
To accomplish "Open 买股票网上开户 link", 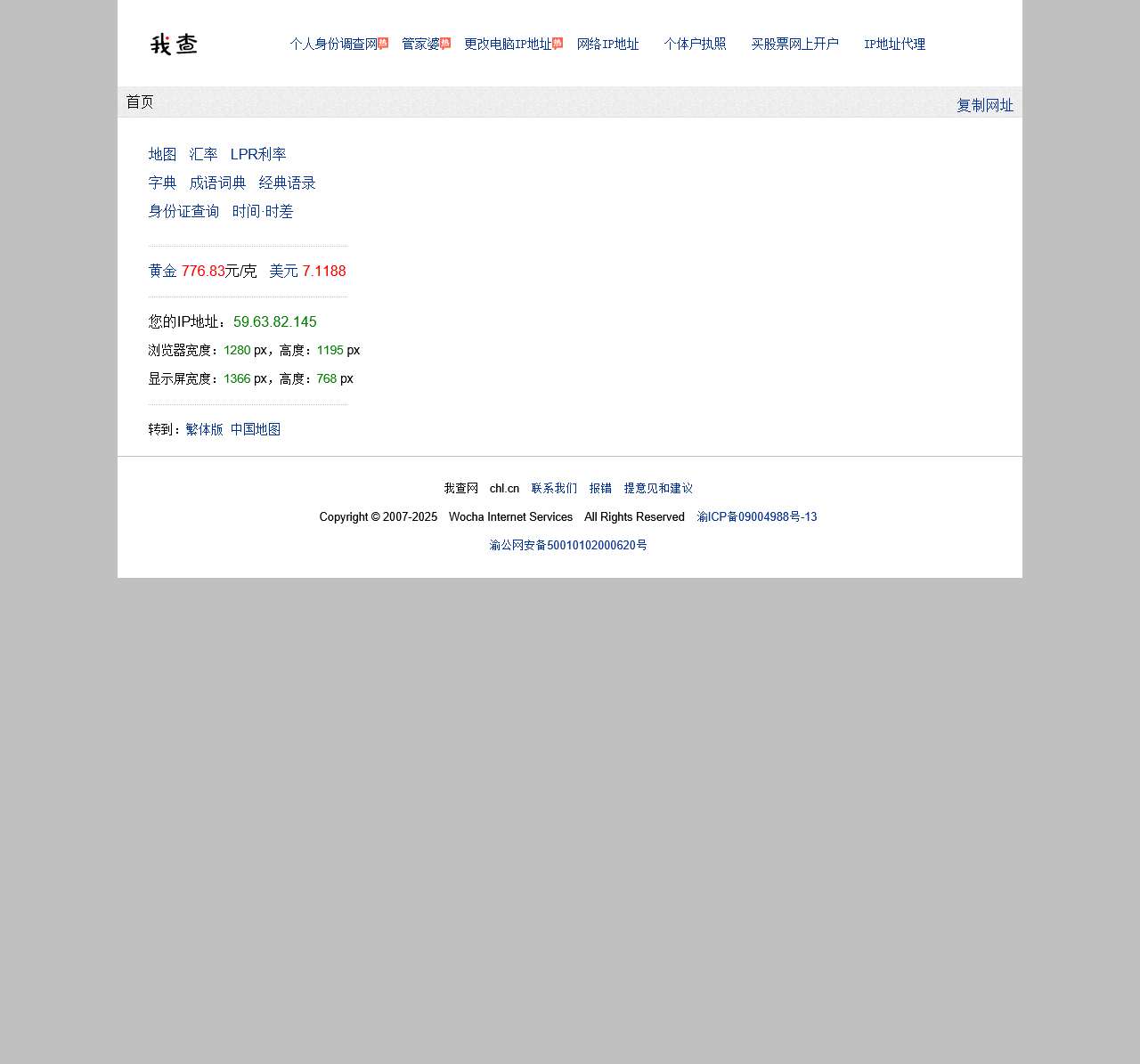I will tap(794, 44).
